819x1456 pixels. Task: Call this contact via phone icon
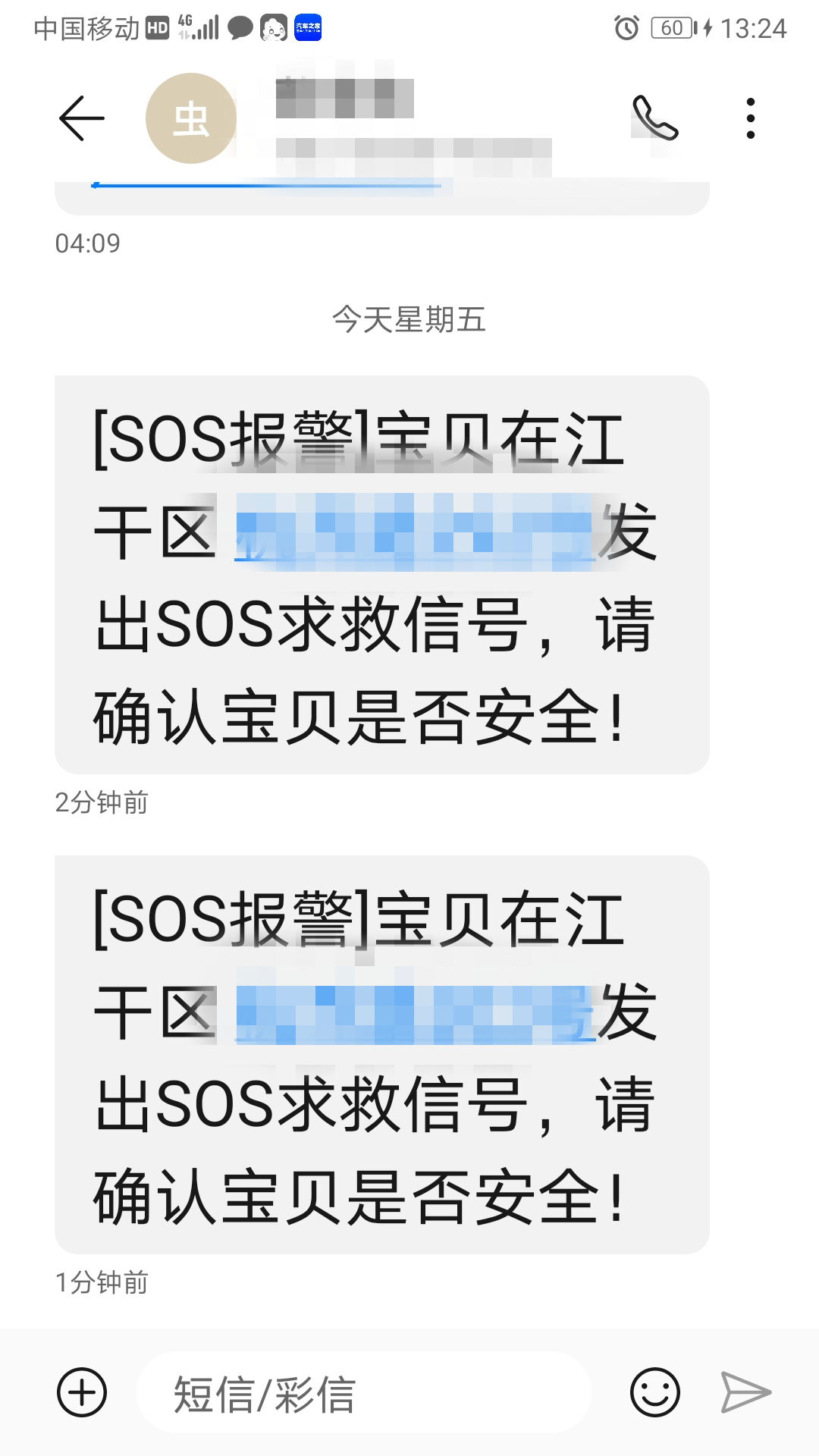click(x=655, y=118)
